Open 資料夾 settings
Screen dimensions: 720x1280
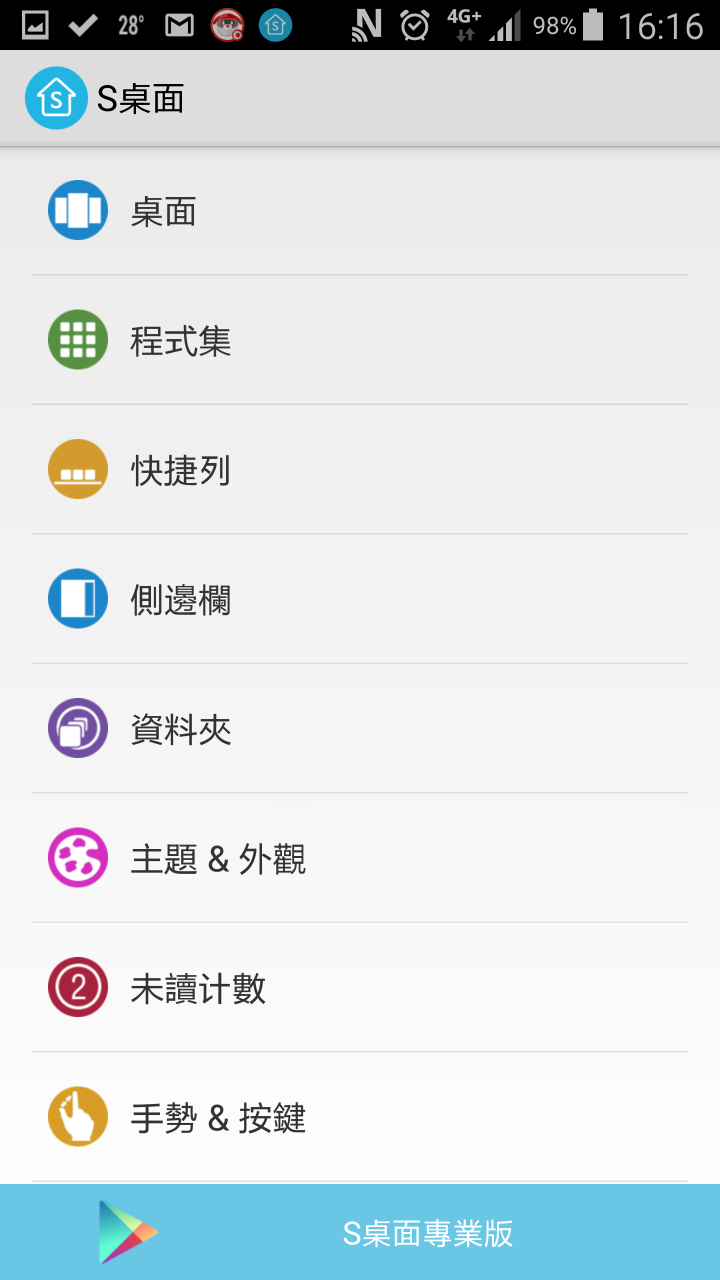[360, 728]
